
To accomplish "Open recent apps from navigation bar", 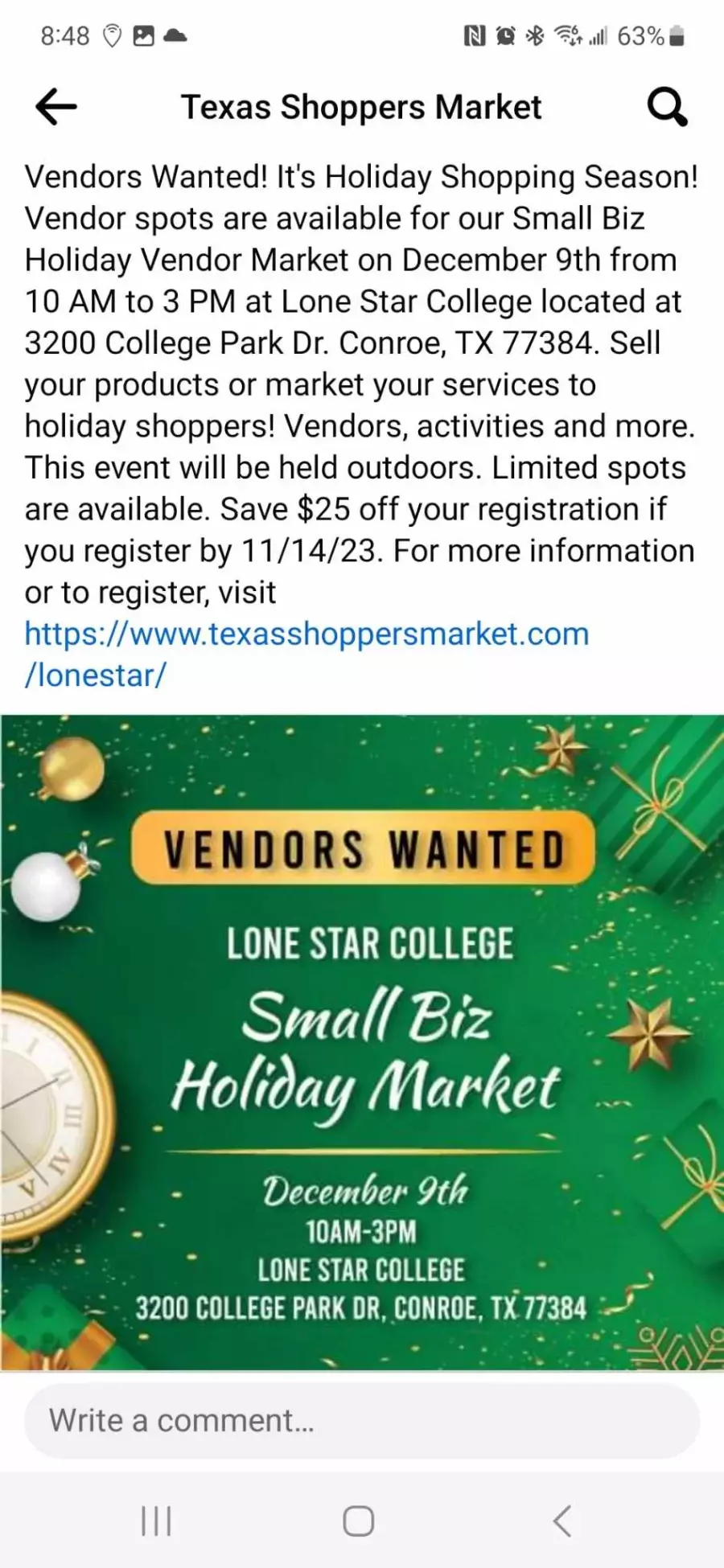I will pos(156,1521).
